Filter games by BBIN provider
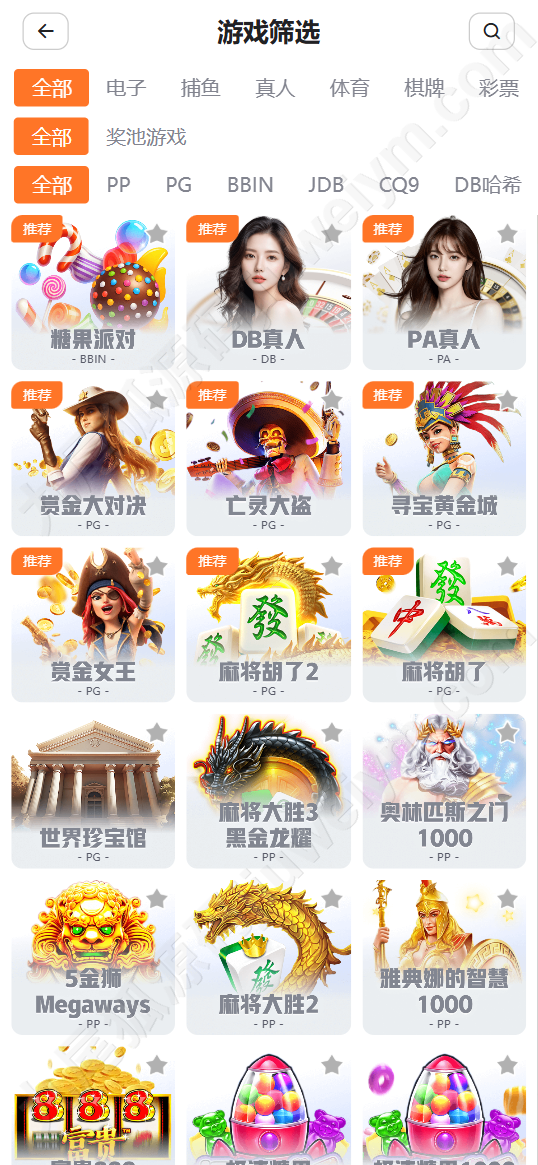Viewport: 538px width, 1165px height. pyautogui.click(x=250, y=185)
